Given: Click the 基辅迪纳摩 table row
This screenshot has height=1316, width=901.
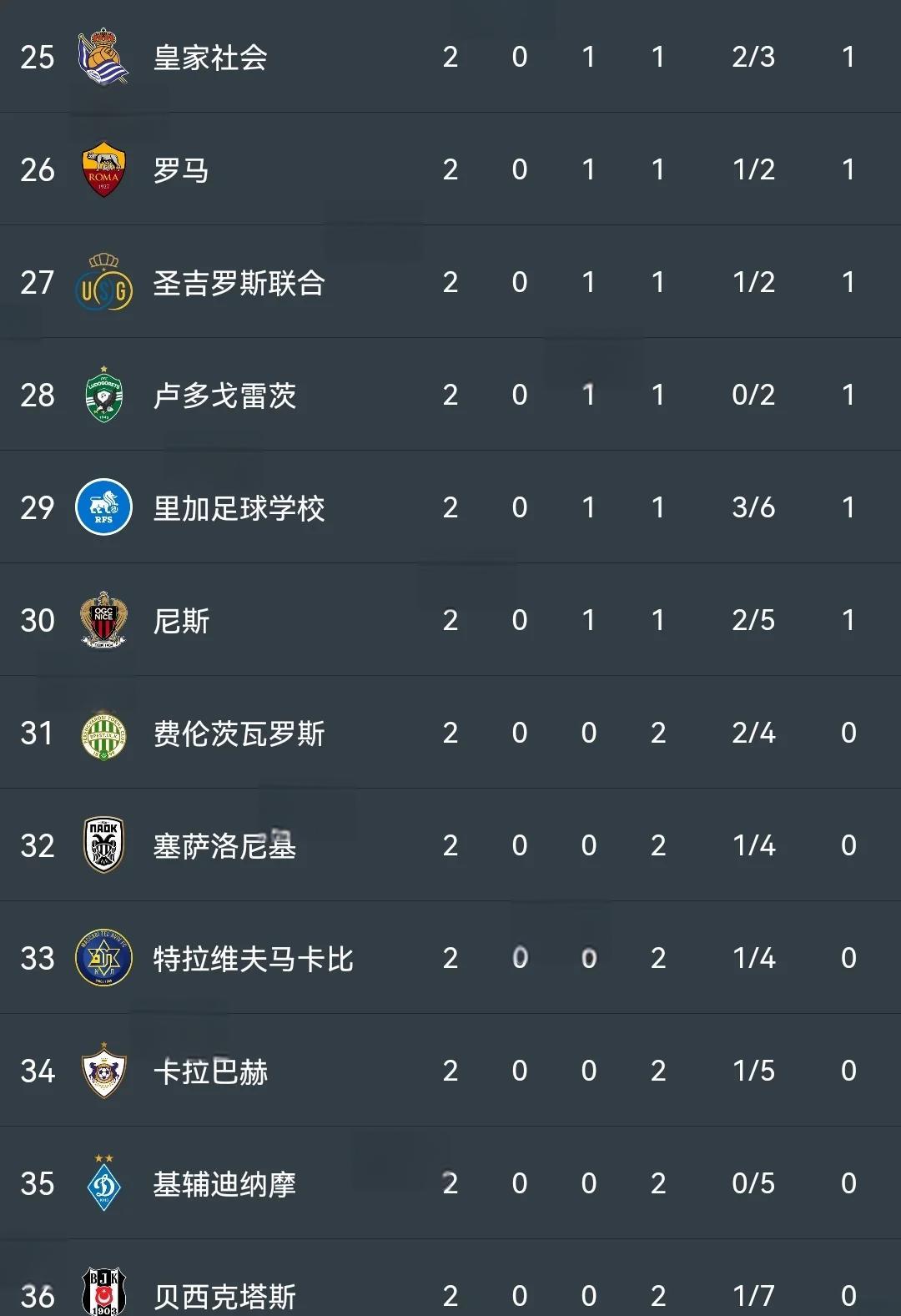Looking at the screenshot, I should pyautogui.click(x=450, y=1183).
